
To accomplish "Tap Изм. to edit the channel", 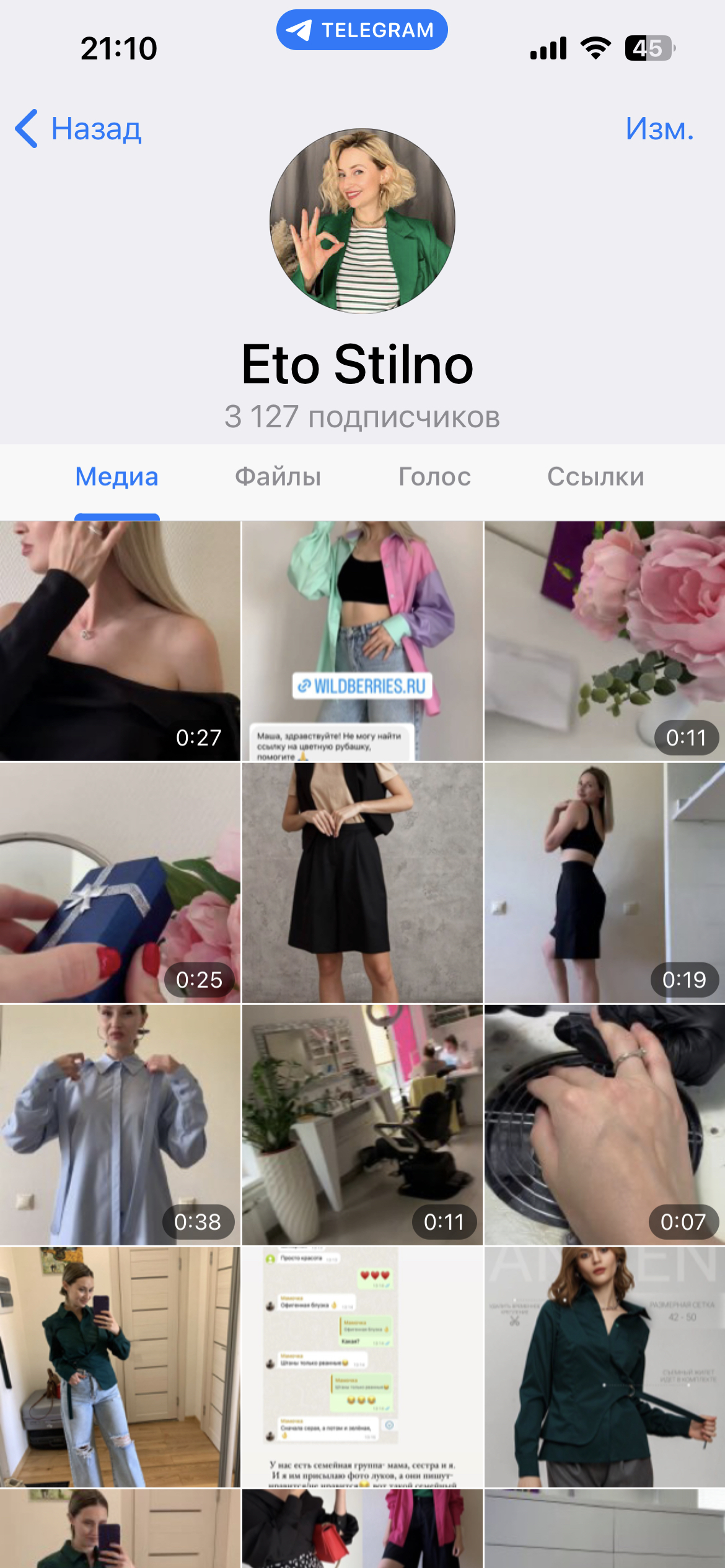I will 659,129.
